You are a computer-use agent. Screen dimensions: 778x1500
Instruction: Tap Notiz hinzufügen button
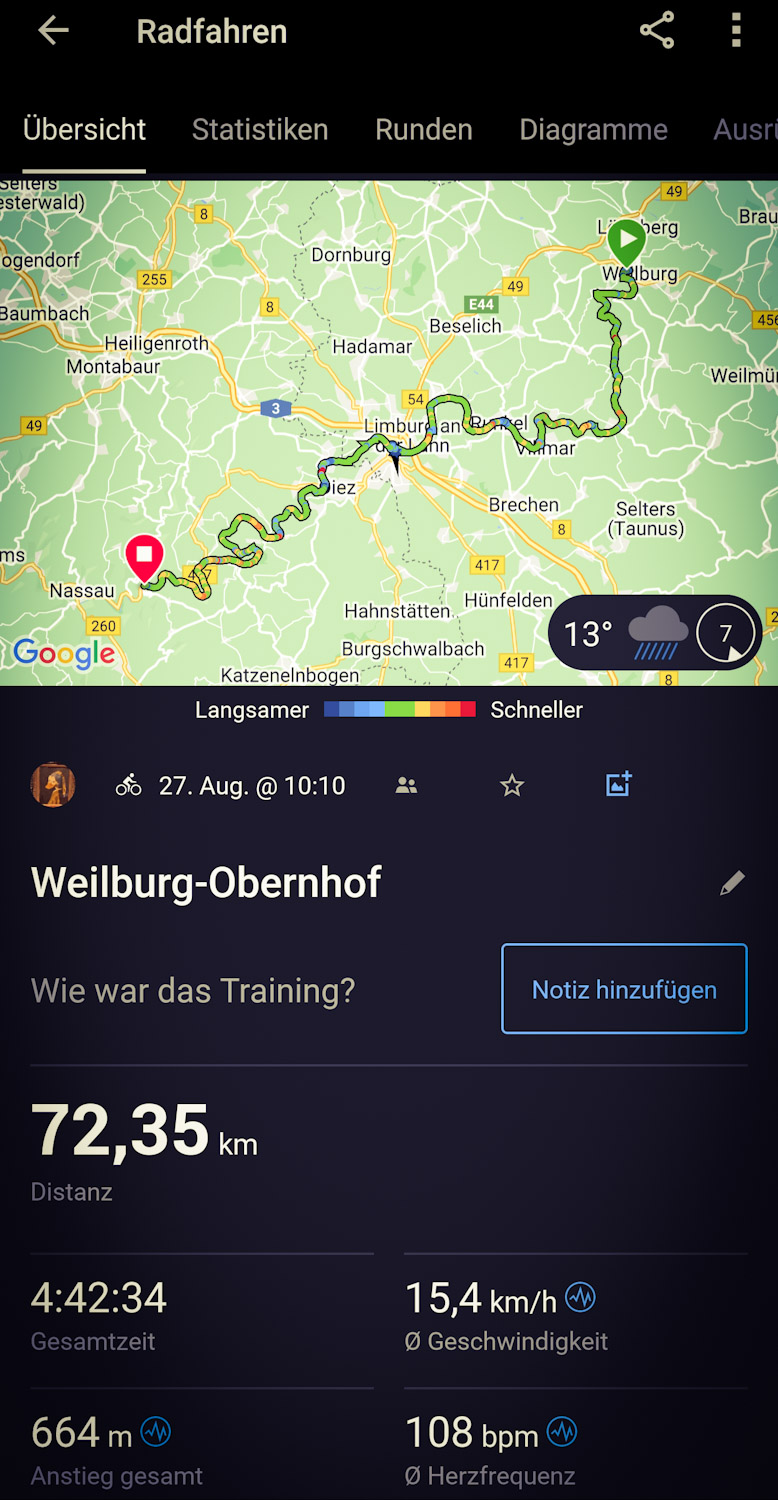pos(624,989)
